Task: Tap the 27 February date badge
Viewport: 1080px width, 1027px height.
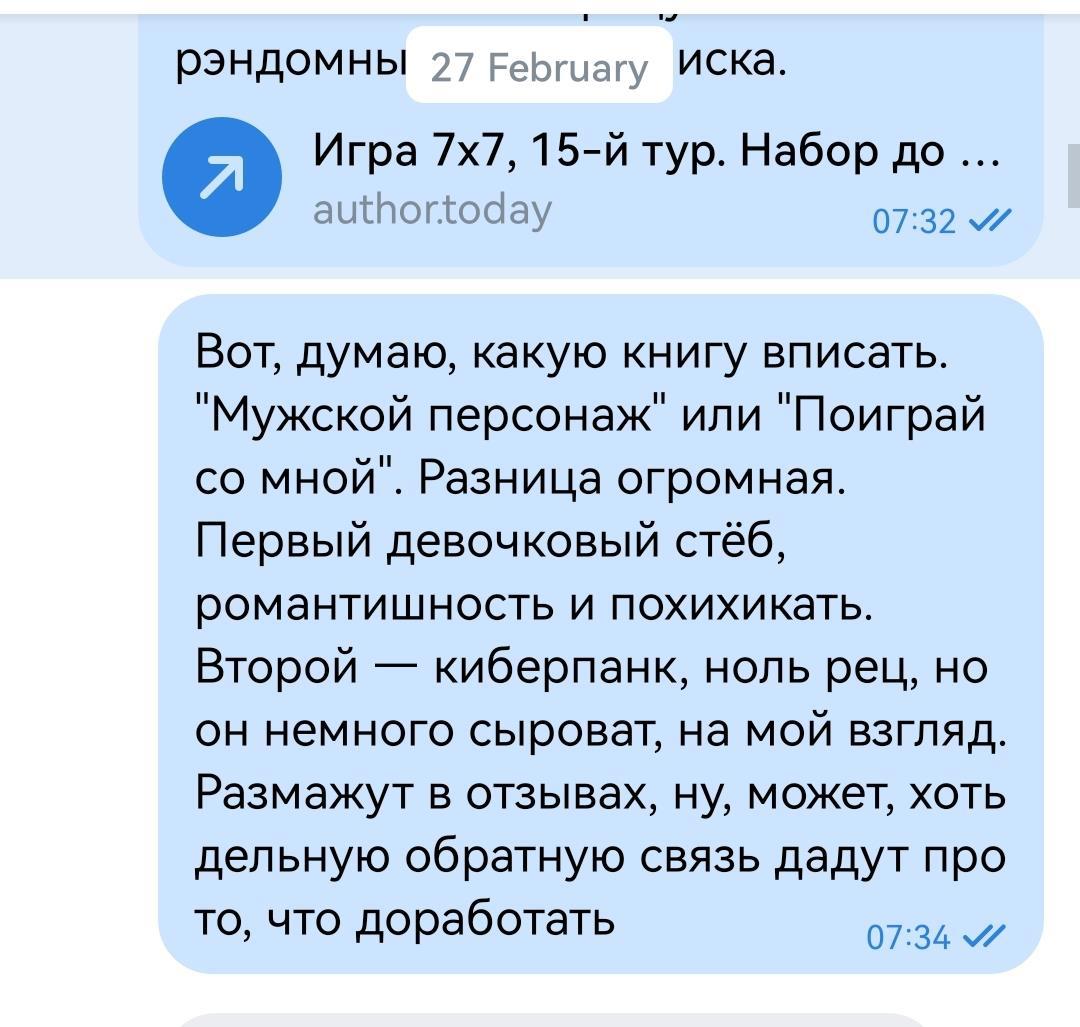Action: coord(538,67)
